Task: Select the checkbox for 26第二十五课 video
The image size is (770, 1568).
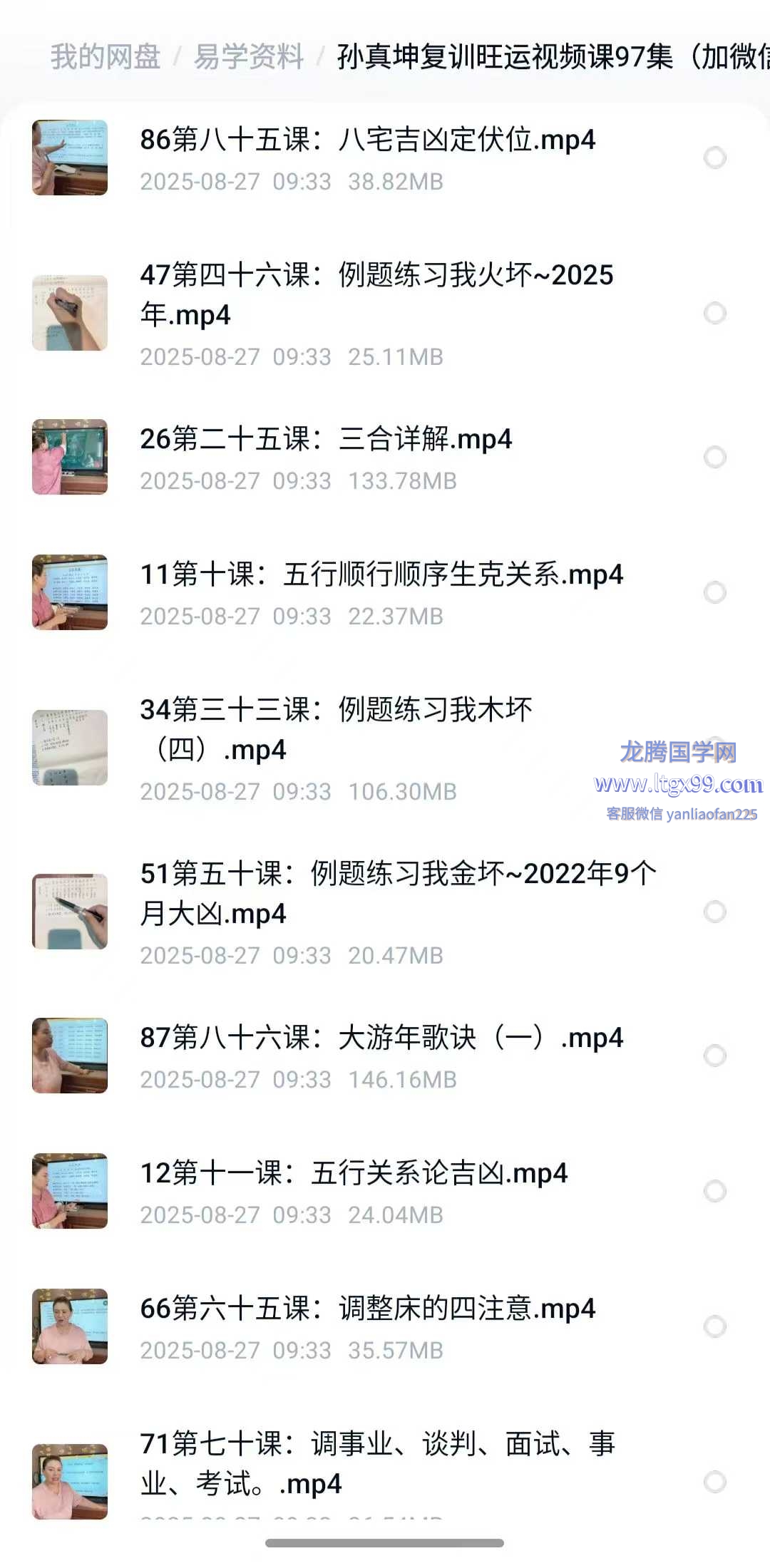Action: click(714, 457)
